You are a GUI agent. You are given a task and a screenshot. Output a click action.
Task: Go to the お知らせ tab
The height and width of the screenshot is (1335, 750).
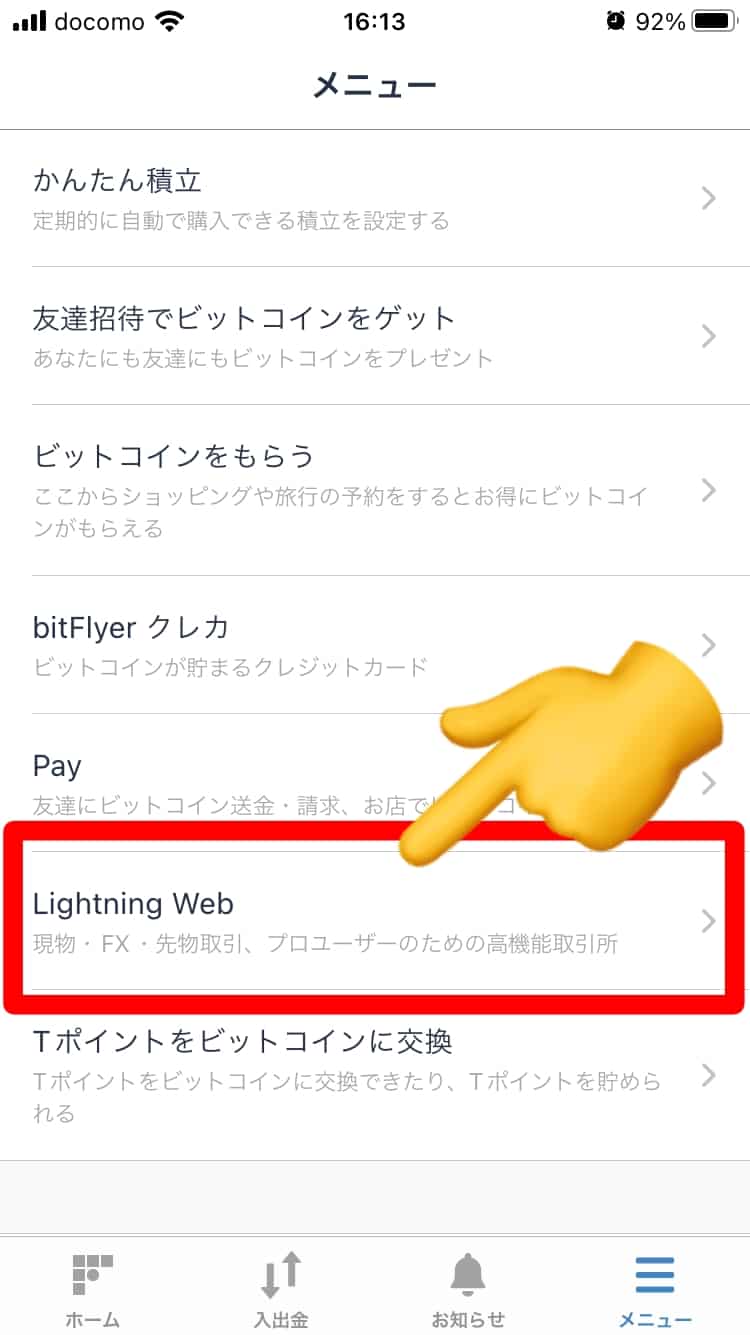coord(468,1287)
